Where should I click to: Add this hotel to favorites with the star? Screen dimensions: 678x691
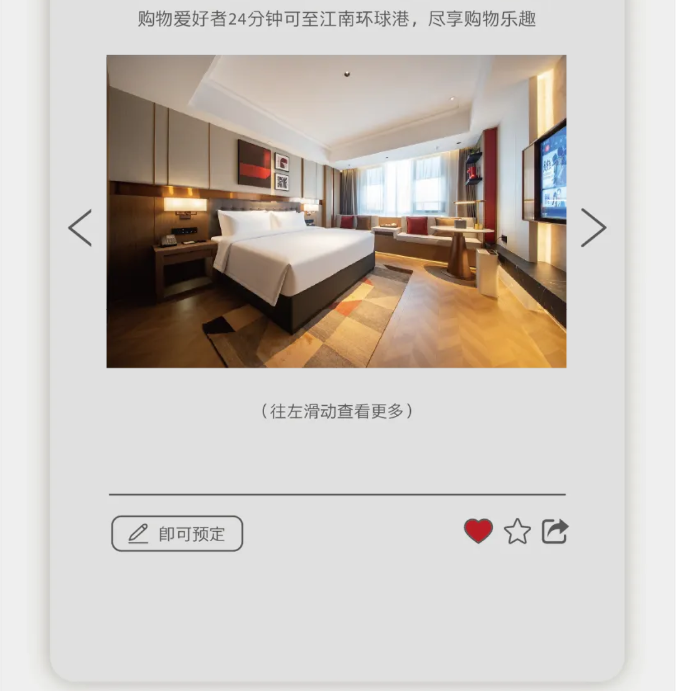click(517, 532)
